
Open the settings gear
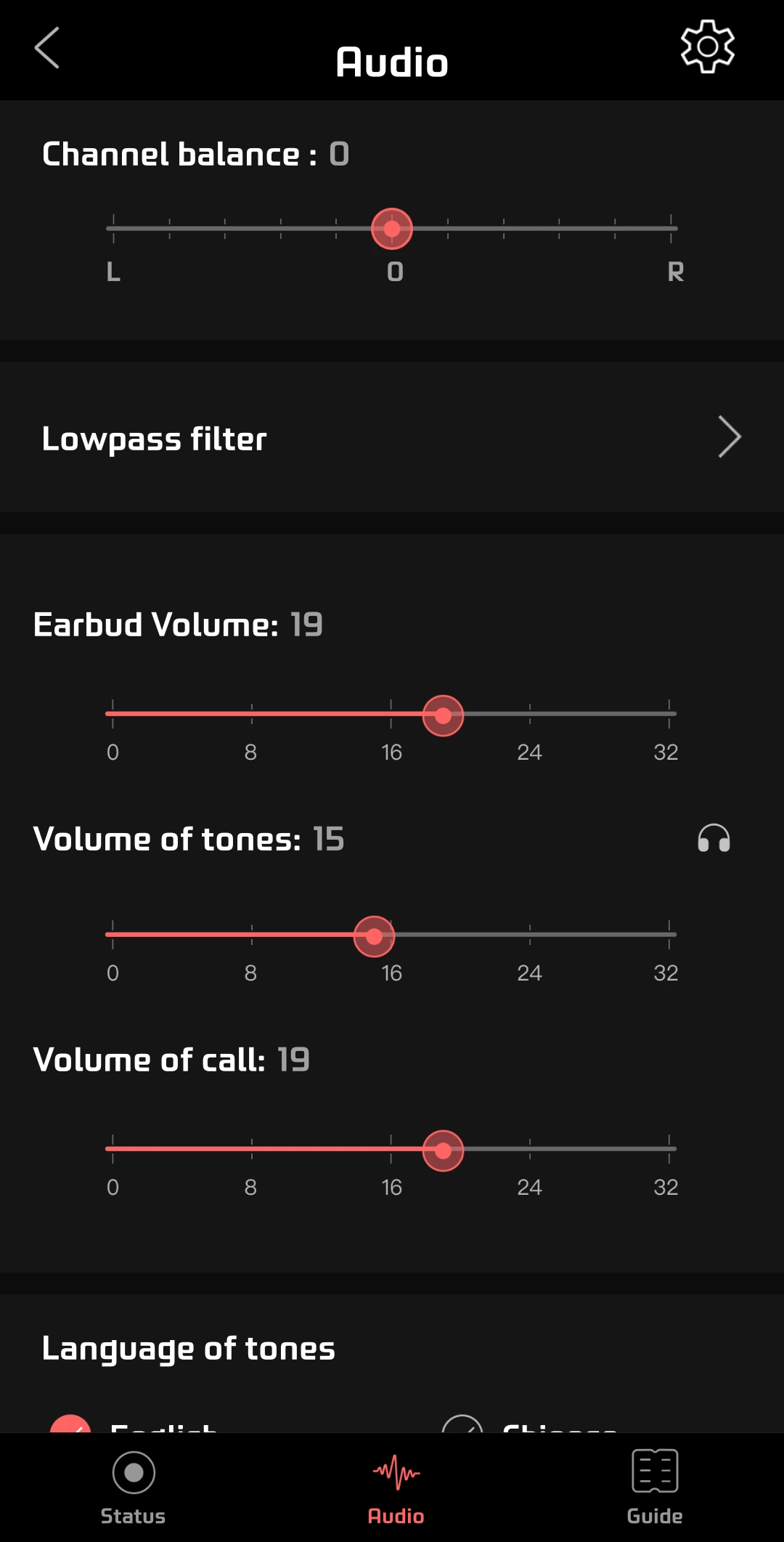click(x=707, y=47)
